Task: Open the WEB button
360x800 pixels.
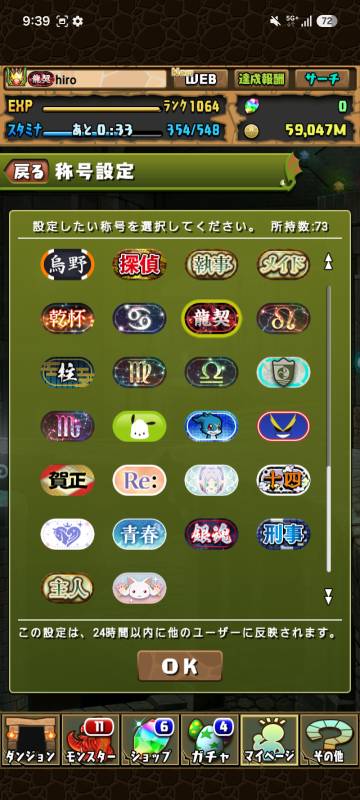Action: 201,79
